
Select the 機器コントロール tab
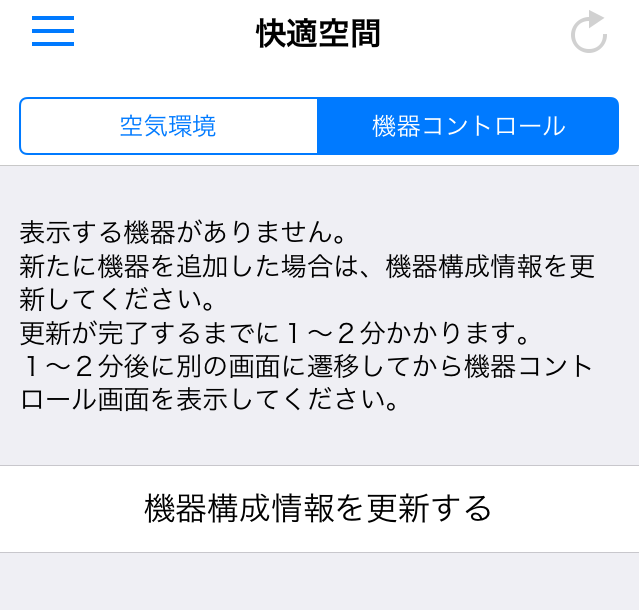(x=468, y=126)
